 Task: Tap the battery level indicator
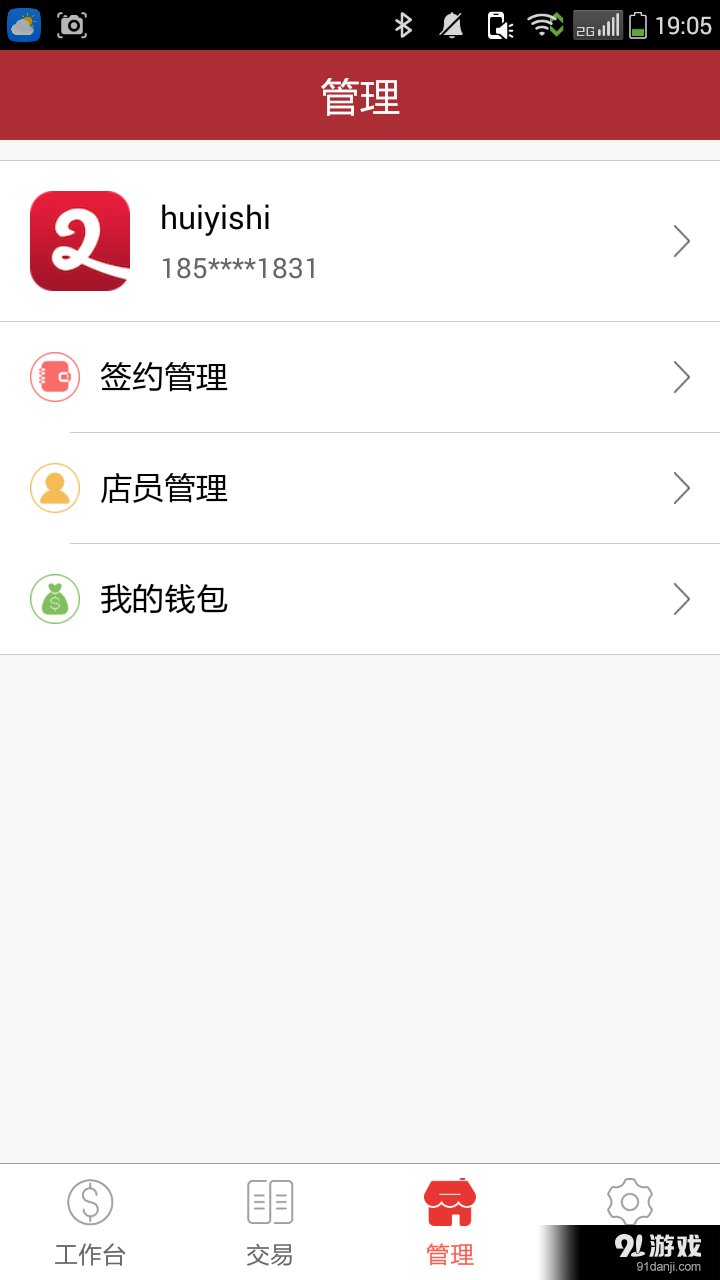[638, 23]
